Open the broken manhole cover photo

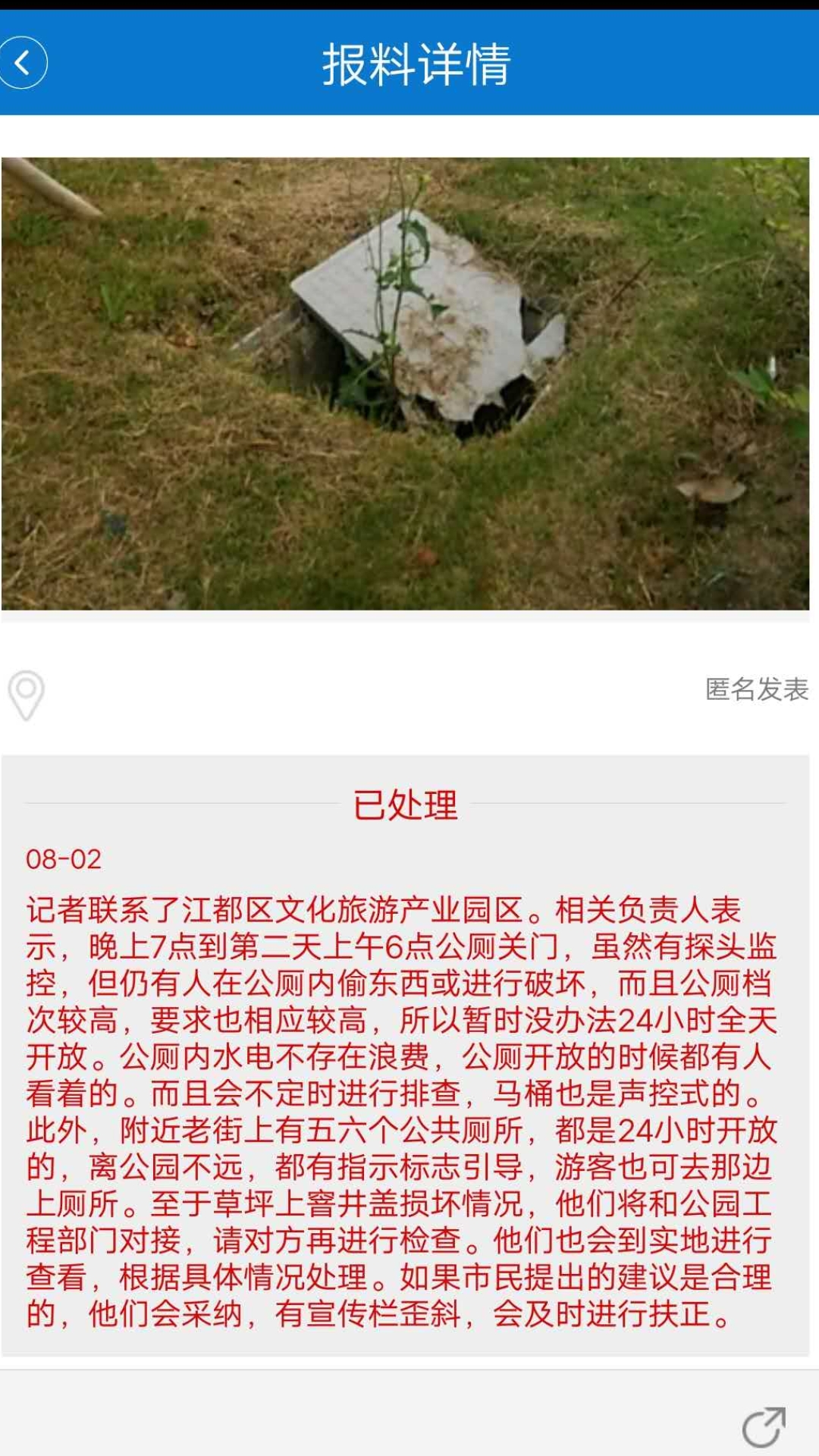tap(405, 384)
